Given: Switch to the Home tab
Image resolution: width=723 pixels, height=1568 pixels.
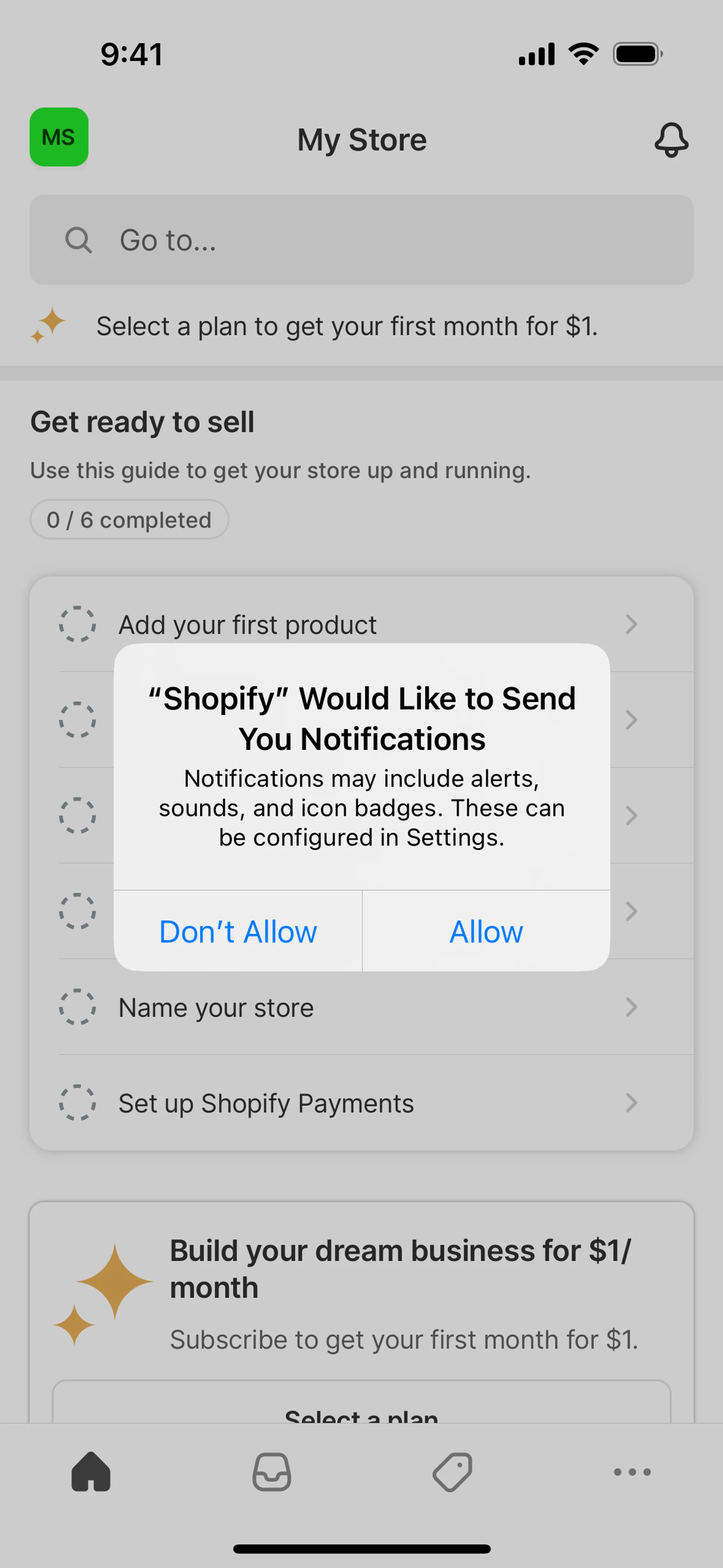Looking at the screenshot, I should [91, 1471].
